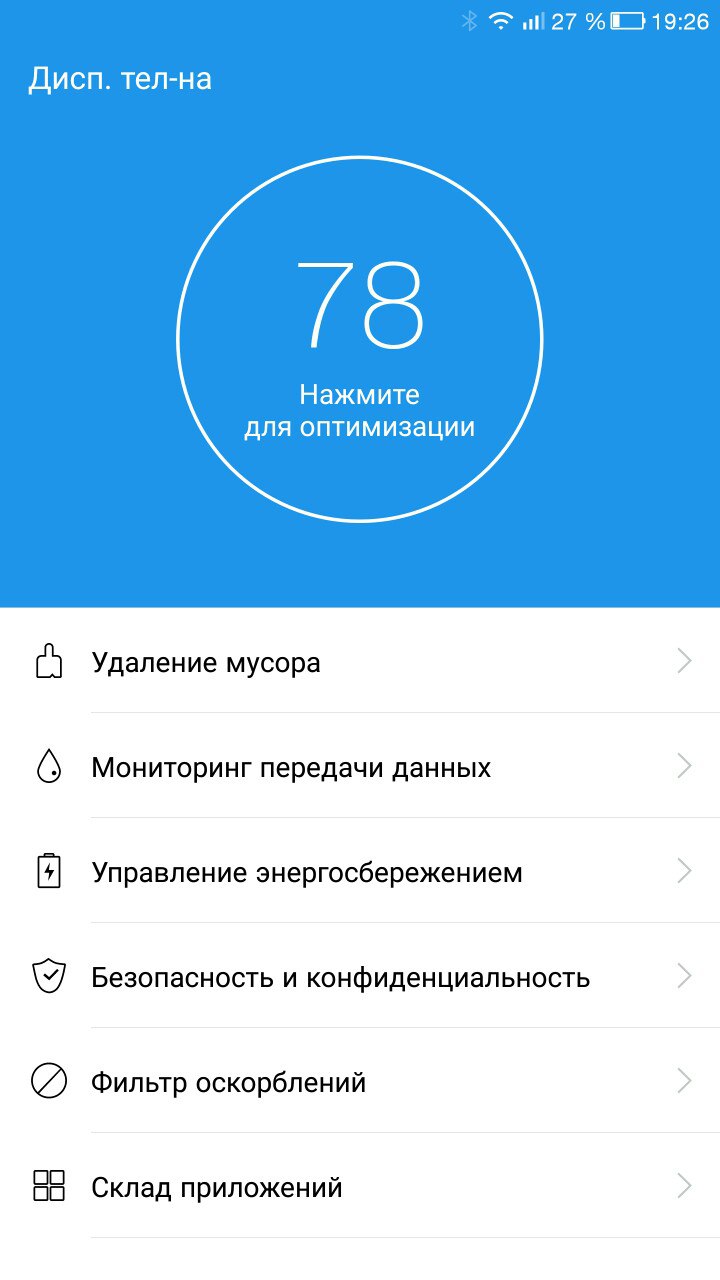Open Мониторинг передачи данных
720x1280 pixels.
[x=360, y=766]
